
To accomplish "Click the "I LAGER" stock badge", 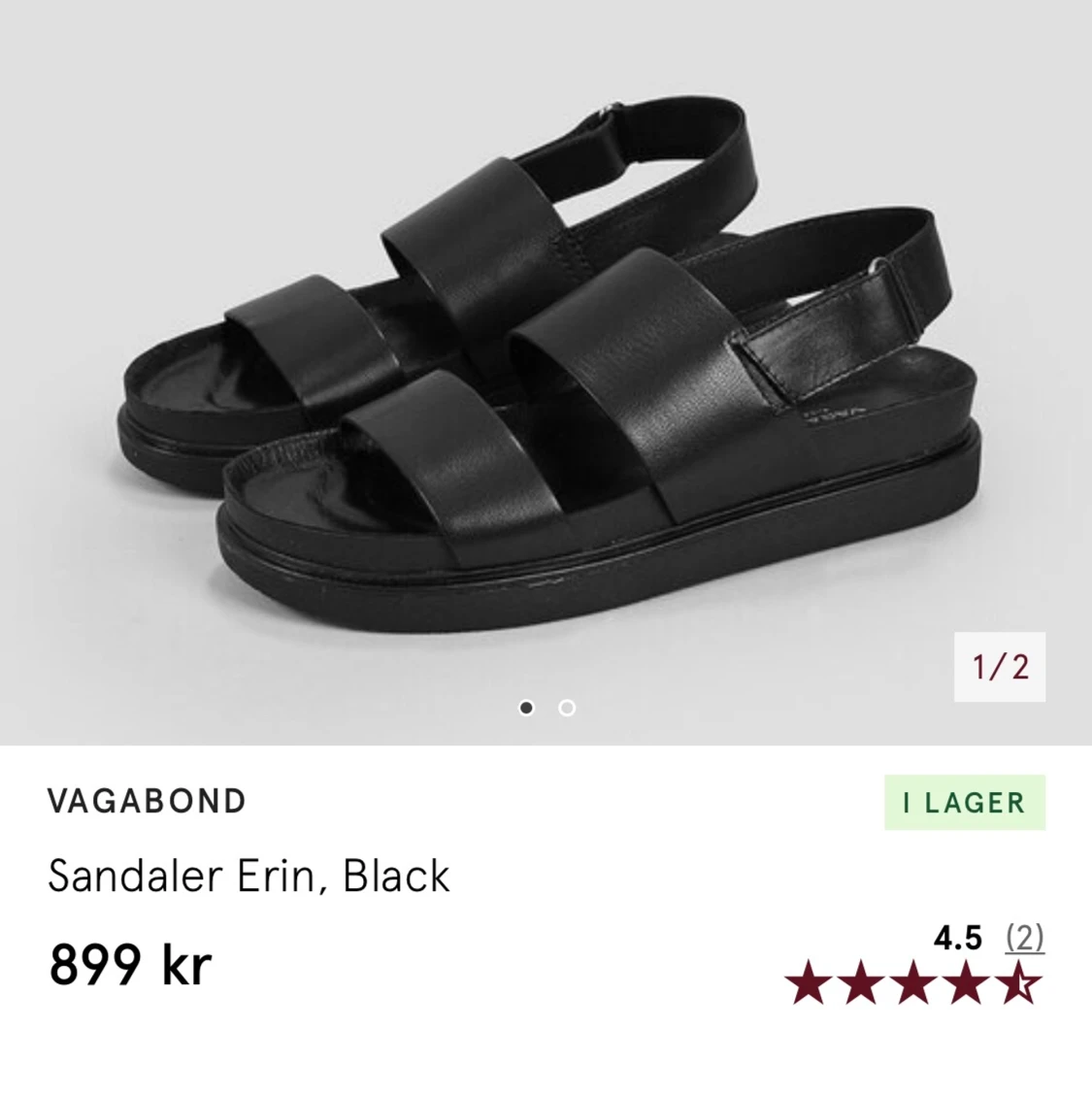I will pos(965,800).
